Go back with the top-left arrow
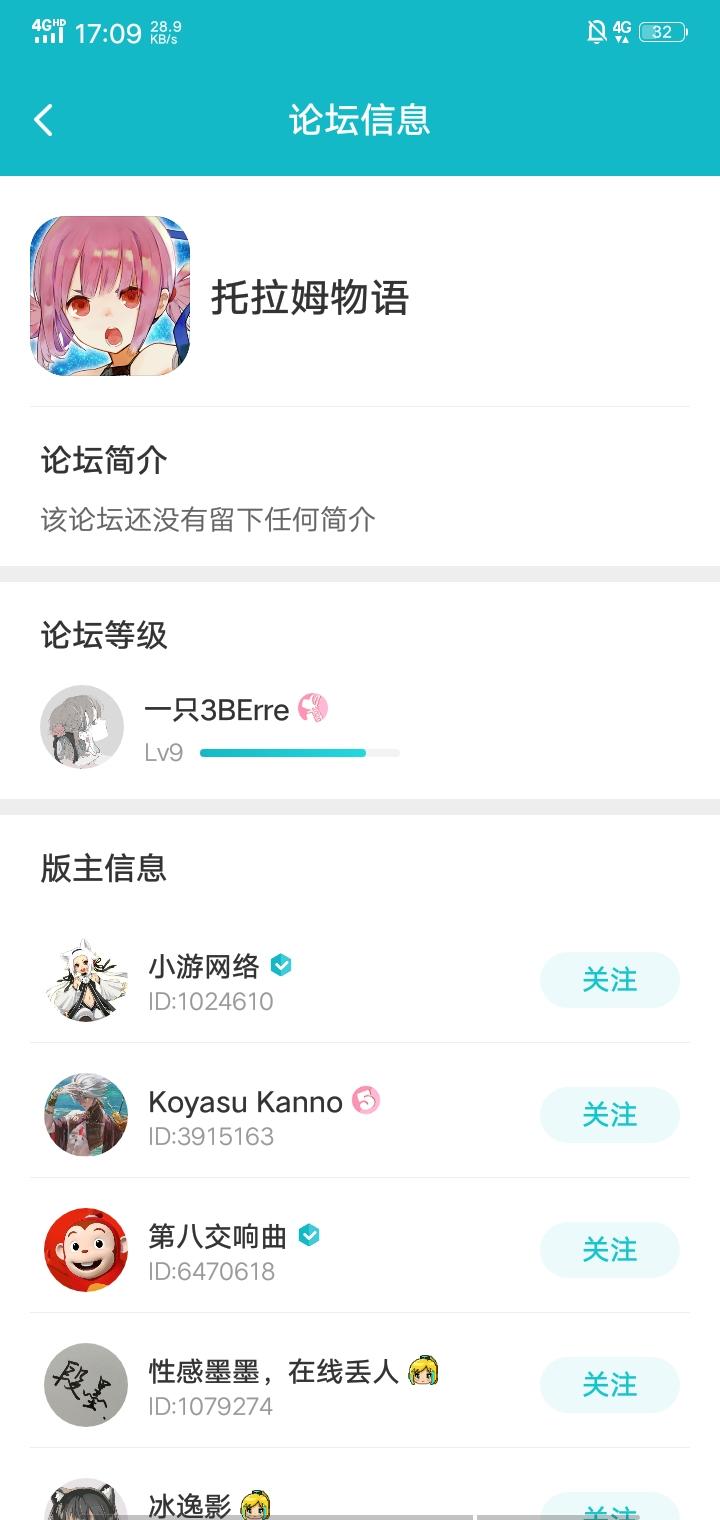Viewport: 720px width, 1520px height. [42, 118]
